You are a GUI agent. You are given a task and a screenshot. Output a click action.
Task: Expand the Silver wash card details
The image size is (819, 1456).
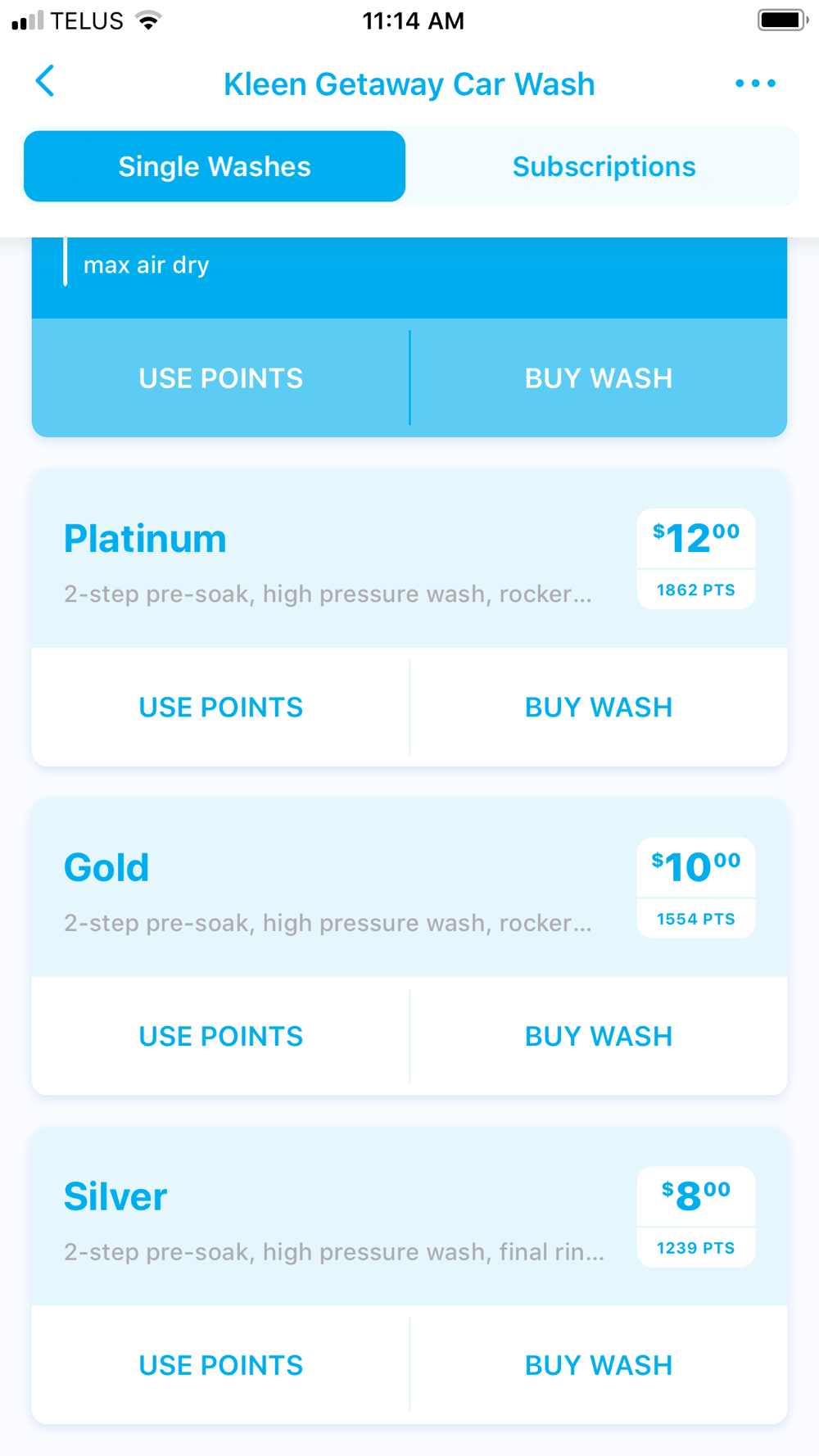pyautogui.click(x=409, y=1217)
